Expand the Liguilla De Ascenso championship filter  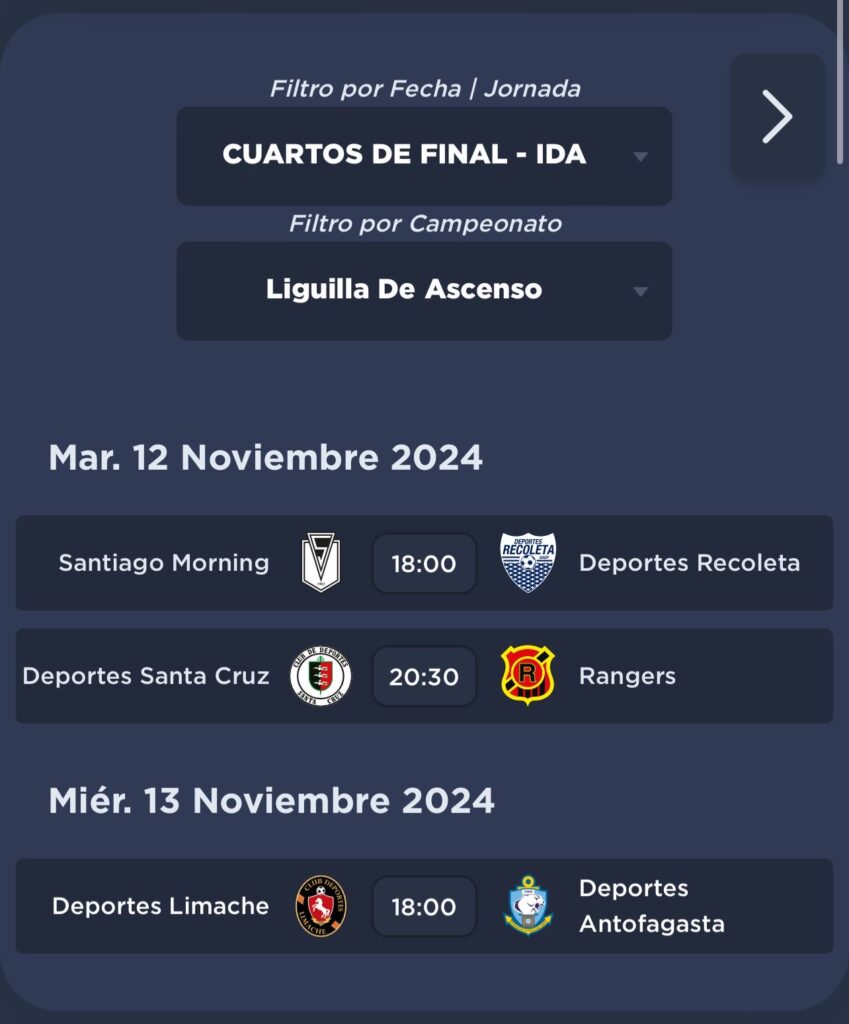pos(424,290)
